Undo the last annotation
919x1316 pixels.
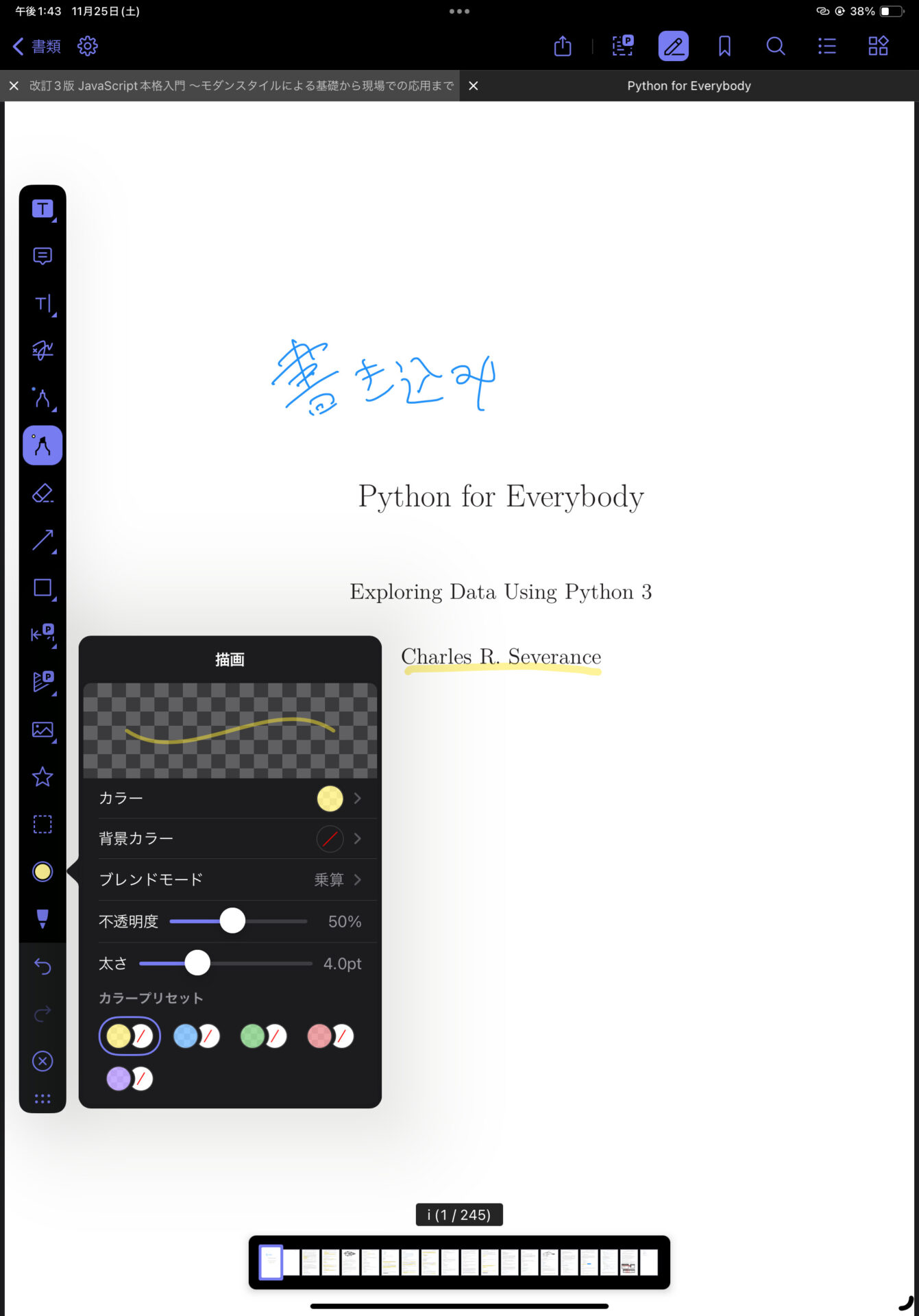tap(42, 966)
